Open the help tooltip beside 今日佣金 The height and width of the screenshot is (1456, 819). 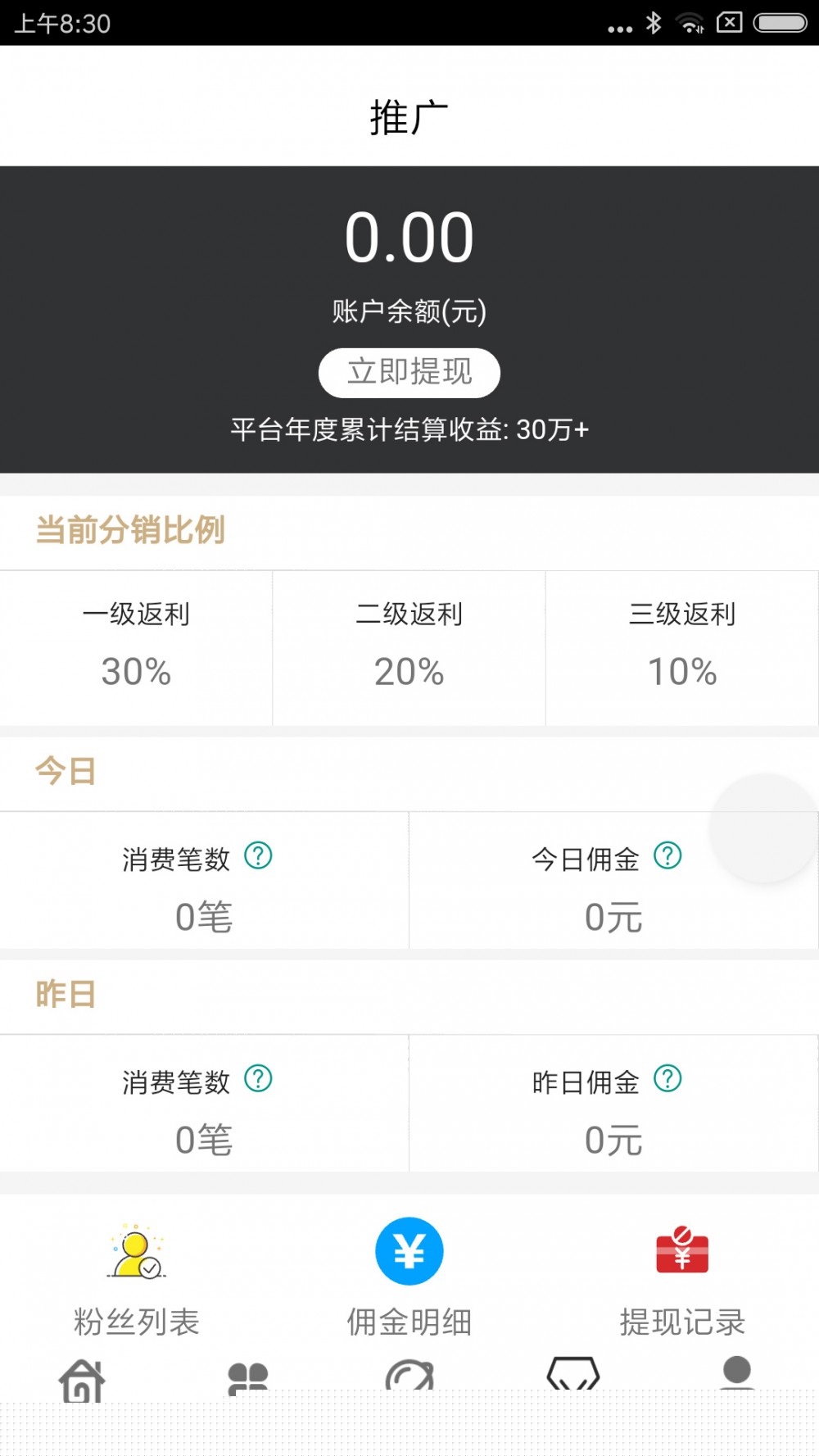tap(668, 855)
